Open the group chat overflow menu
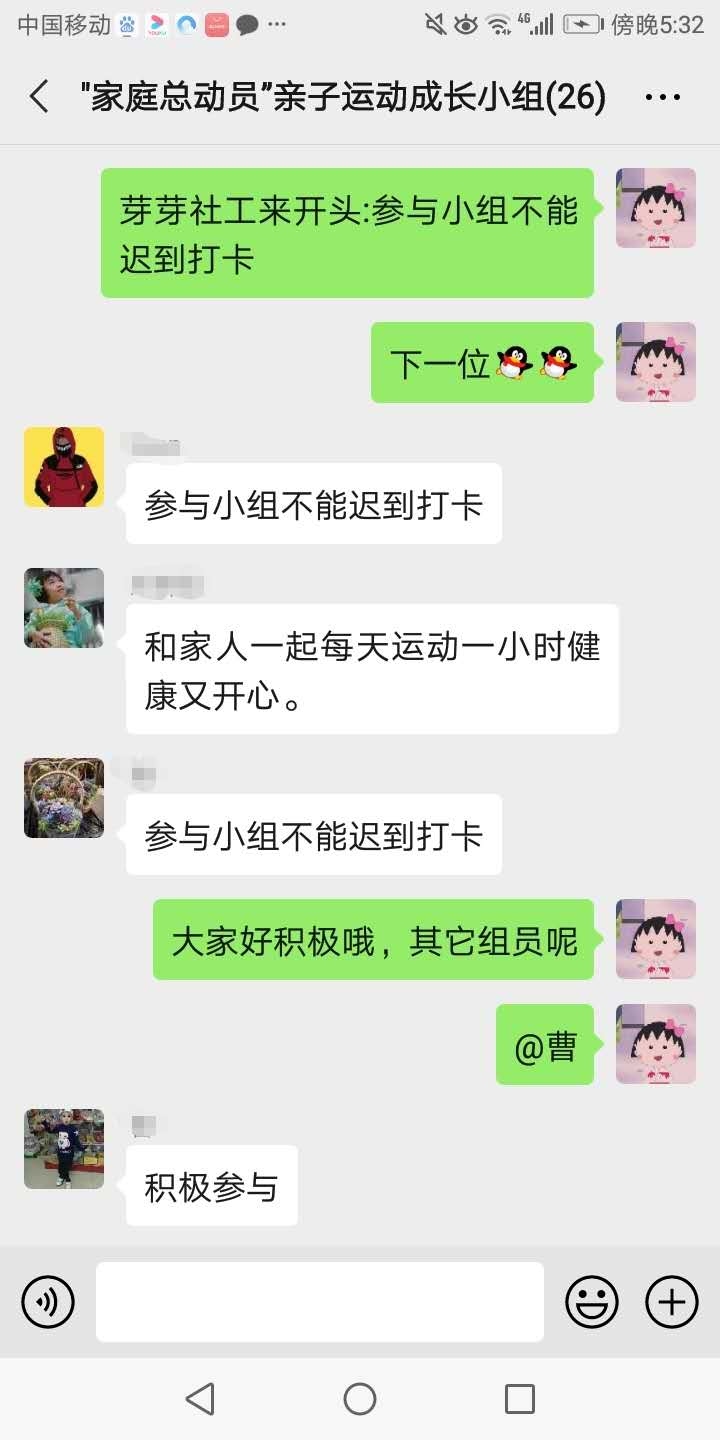Viewport: 720px width, 1440px height. point(662,97)
